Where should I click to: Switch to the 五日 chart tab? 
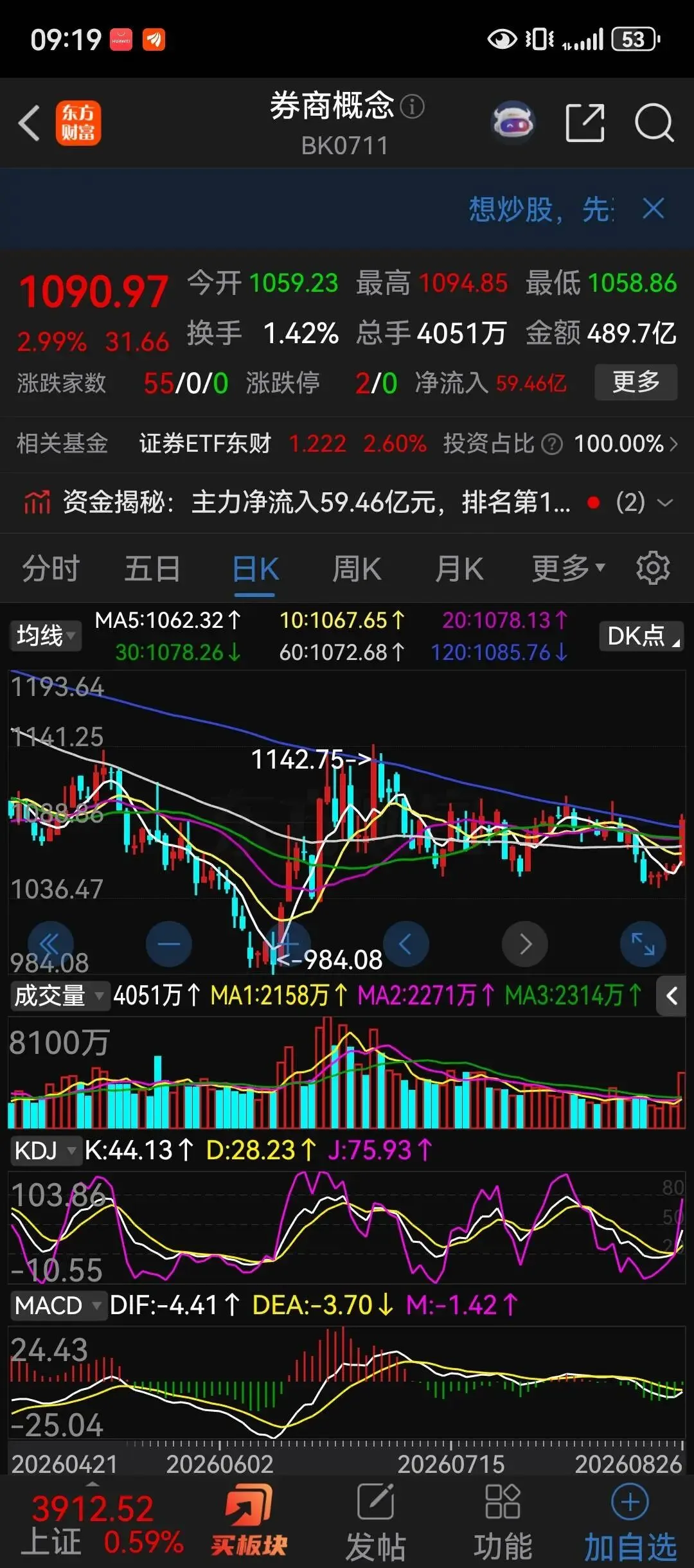pos(152,569)
